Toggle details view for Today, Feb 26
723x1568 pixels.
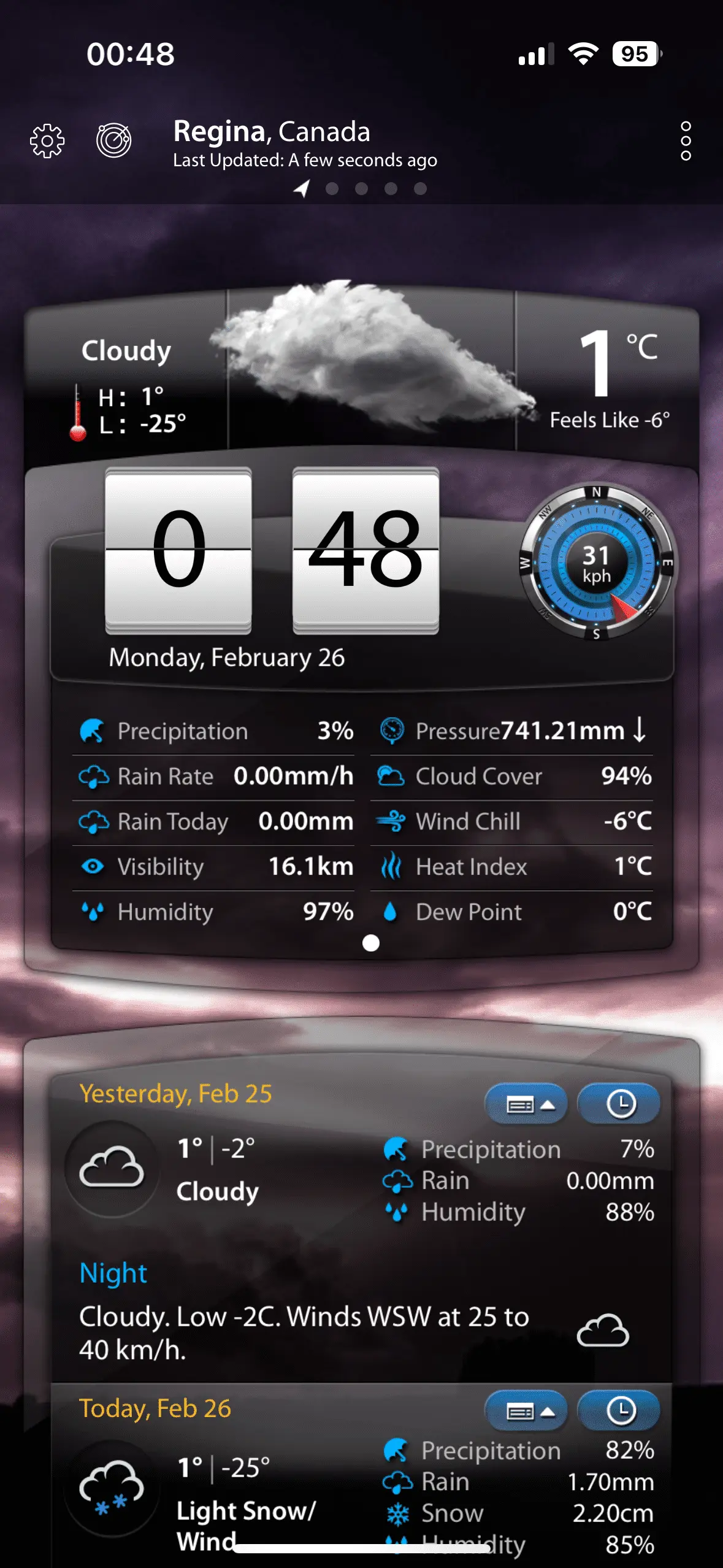coord(527,1412)
